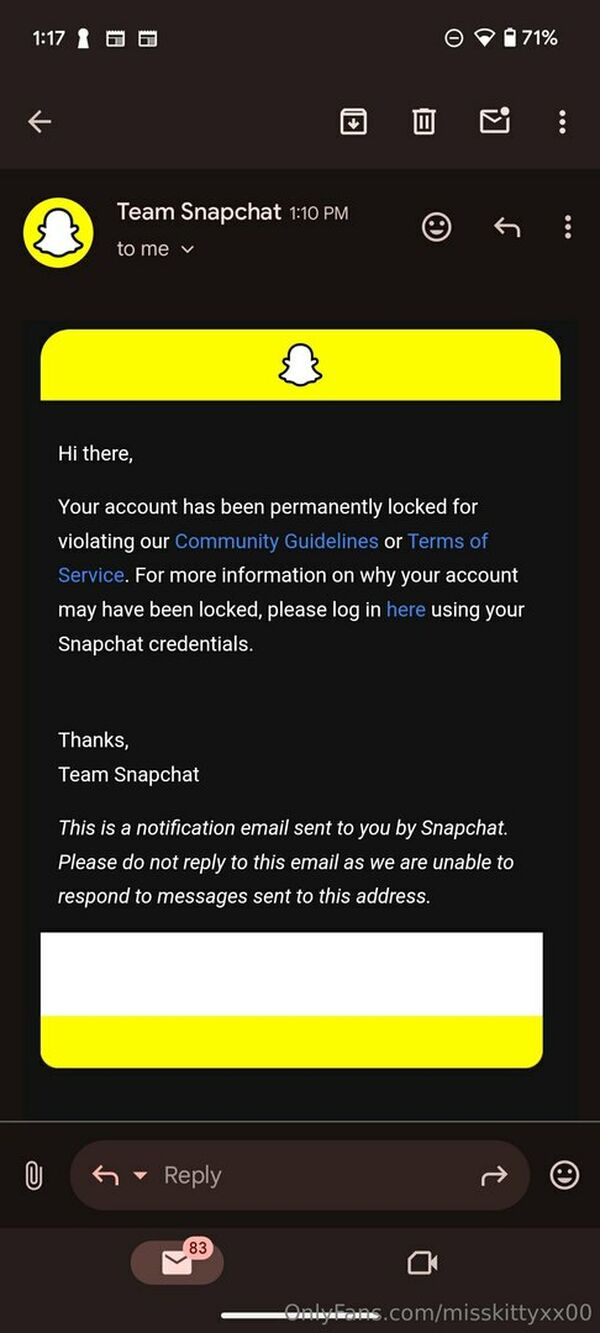600x1333 pixels.
Task: Open the Community Guidelines link
Action: pyautogui.click(x=277, y=541)
